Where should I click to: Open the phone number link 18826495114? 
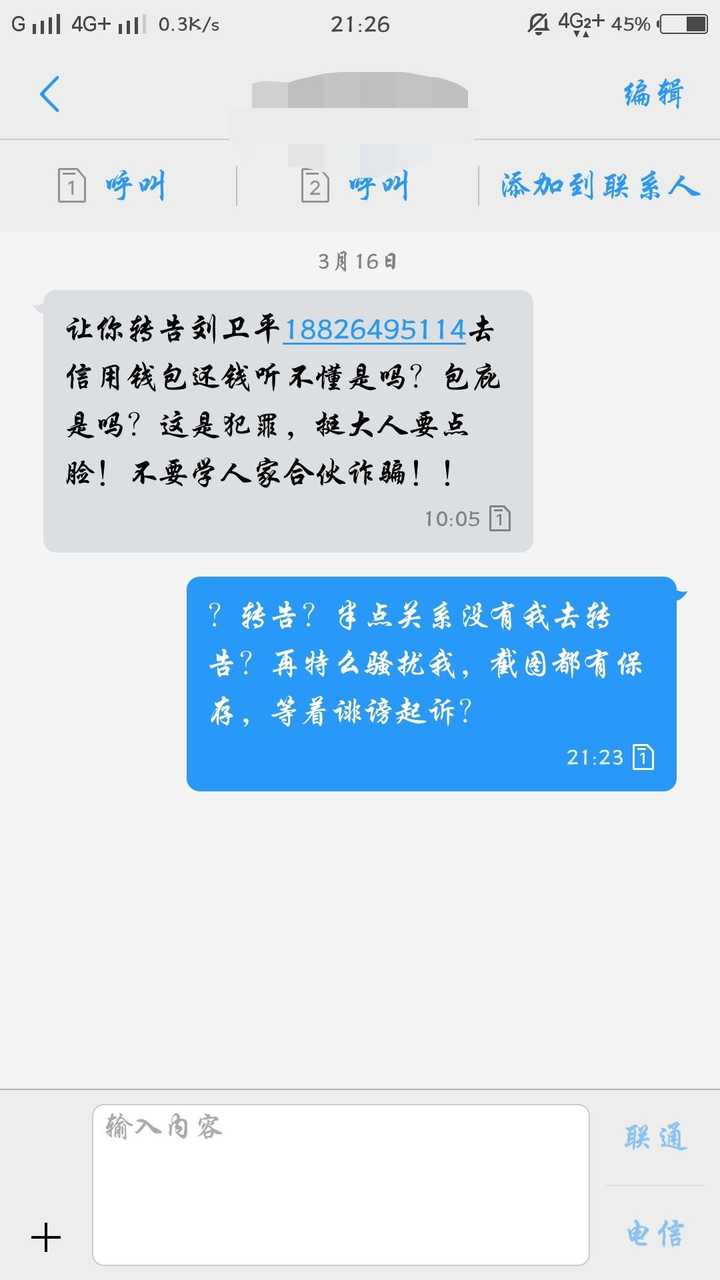375,329
